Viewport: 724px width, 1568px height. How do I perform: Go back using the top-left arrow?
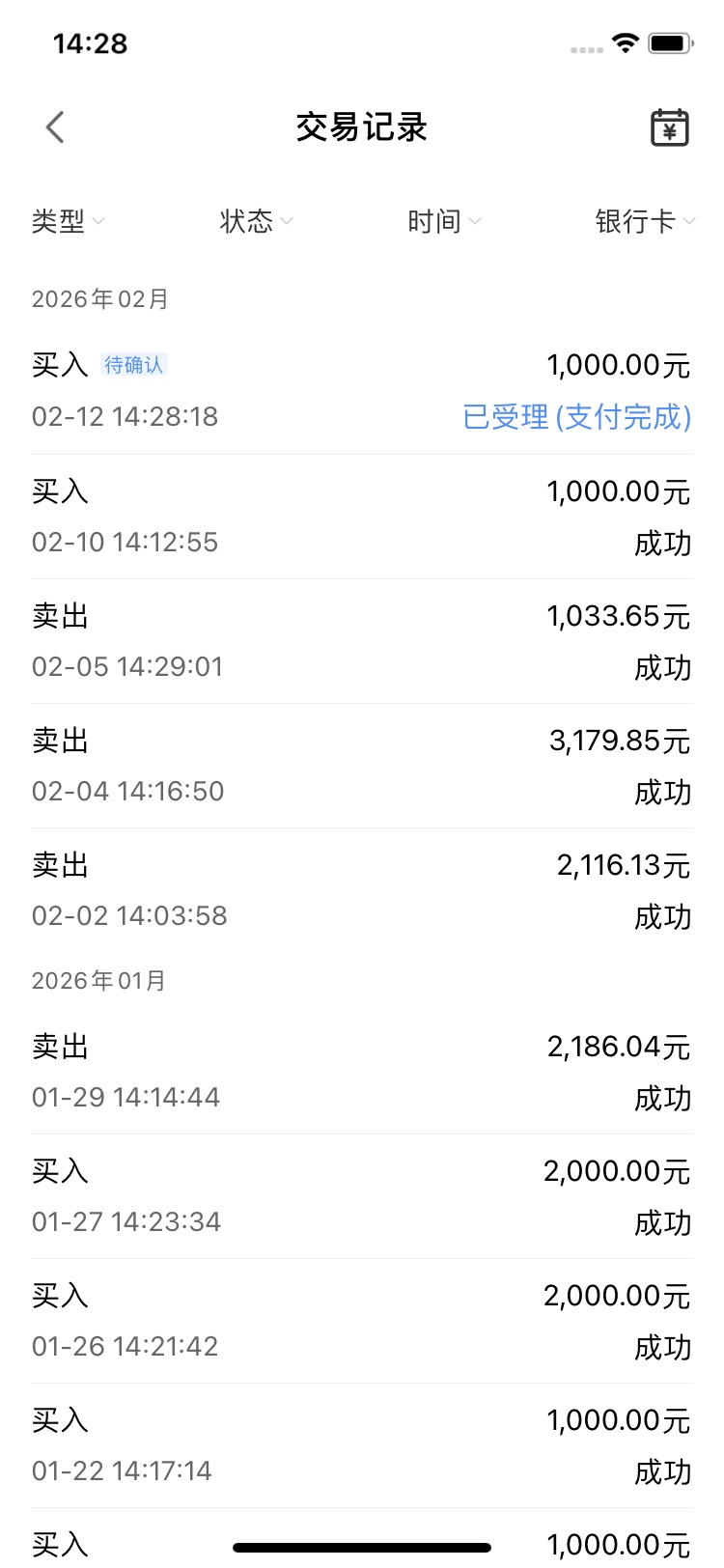(55, 126)
